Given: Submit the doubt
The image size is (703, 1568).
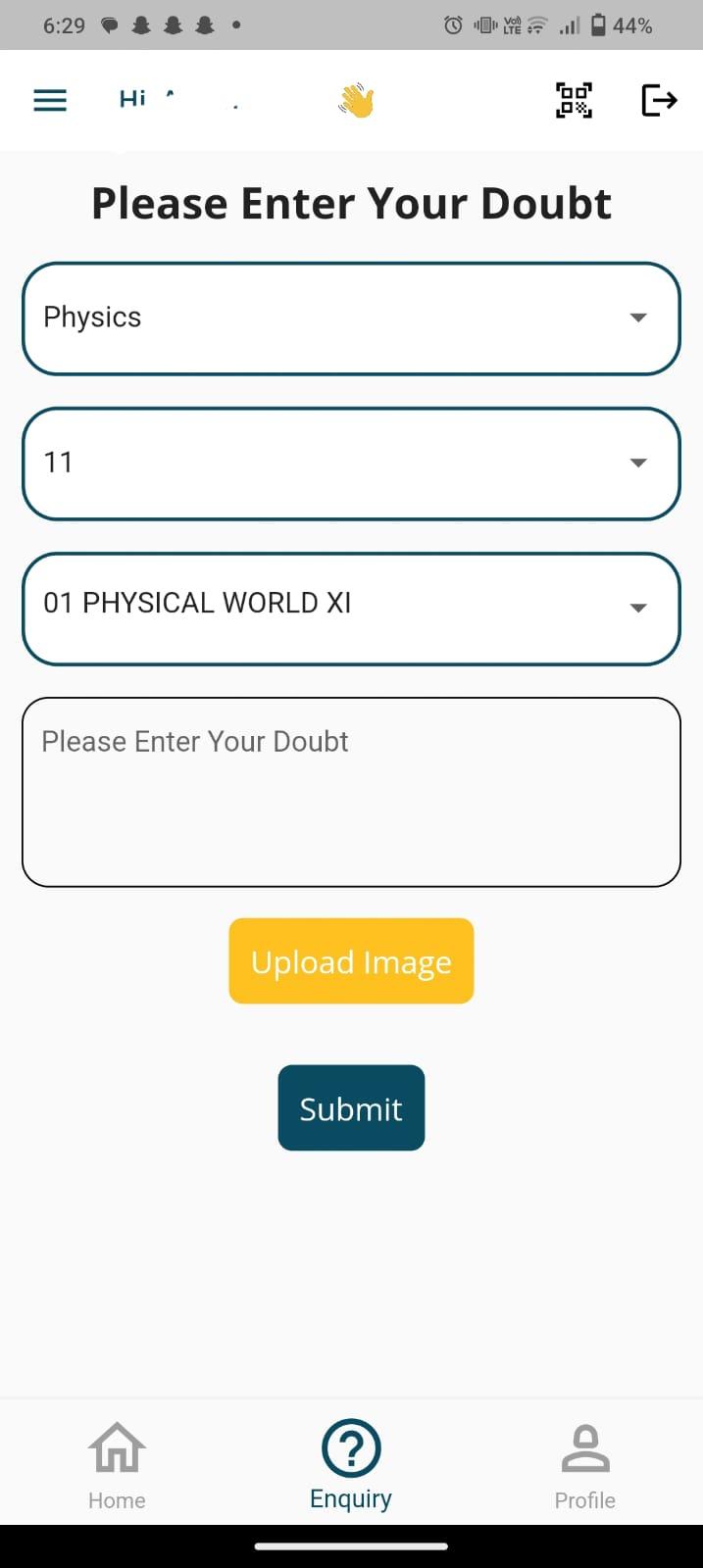Looking at the screenshot, I should 351,1108.
